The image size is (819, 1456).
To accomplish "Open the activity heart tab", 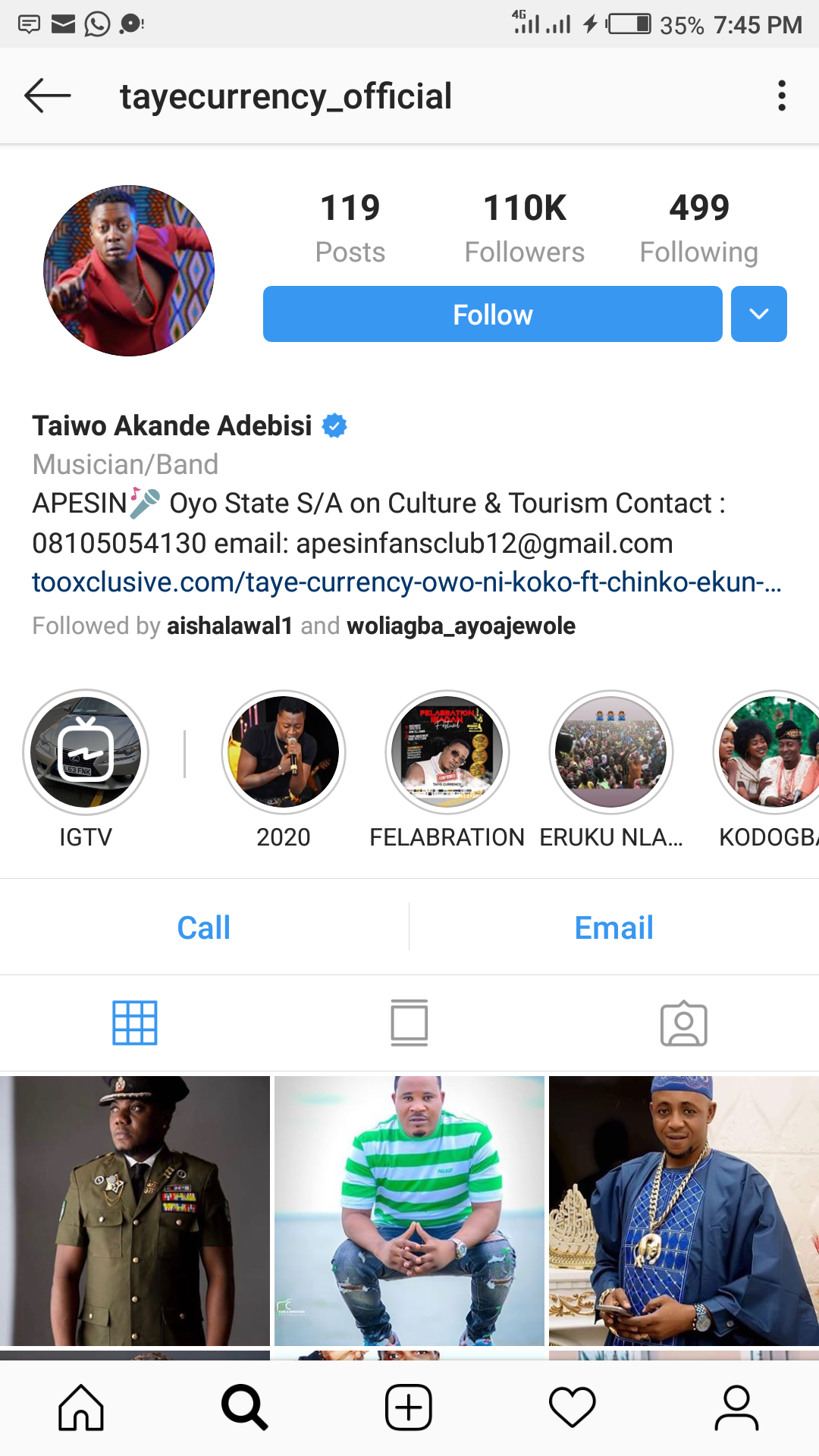I will pyautogui.click(x=573, y=1408).
